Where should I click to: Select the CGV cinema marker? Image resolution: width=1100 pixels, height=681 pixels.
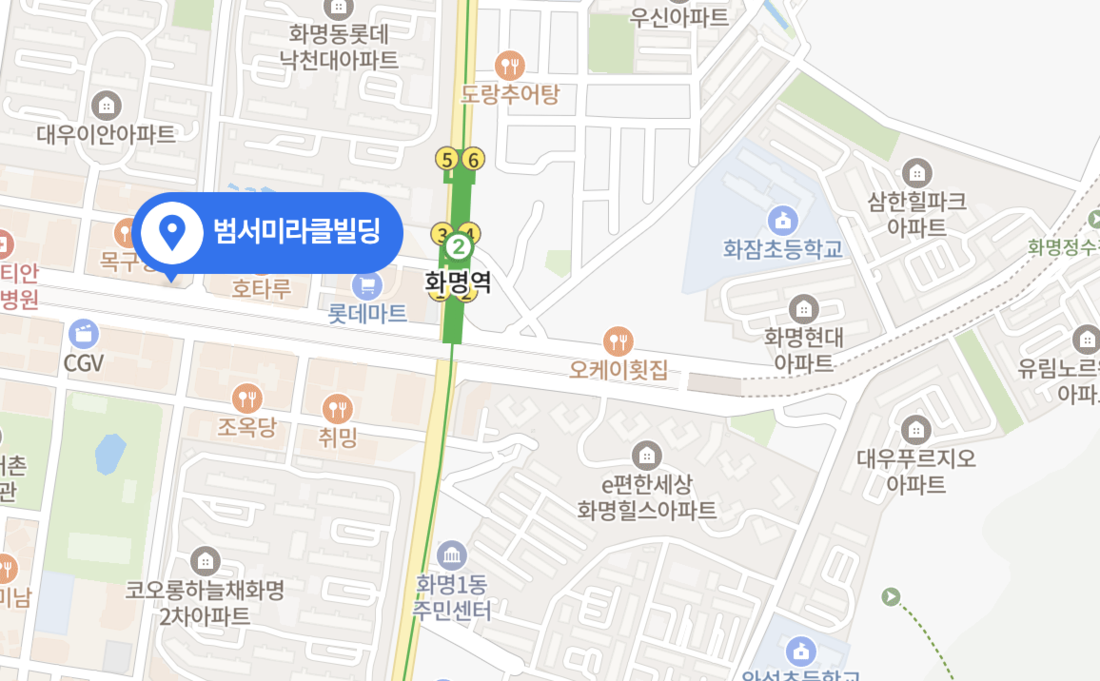[x=84, y=333]
